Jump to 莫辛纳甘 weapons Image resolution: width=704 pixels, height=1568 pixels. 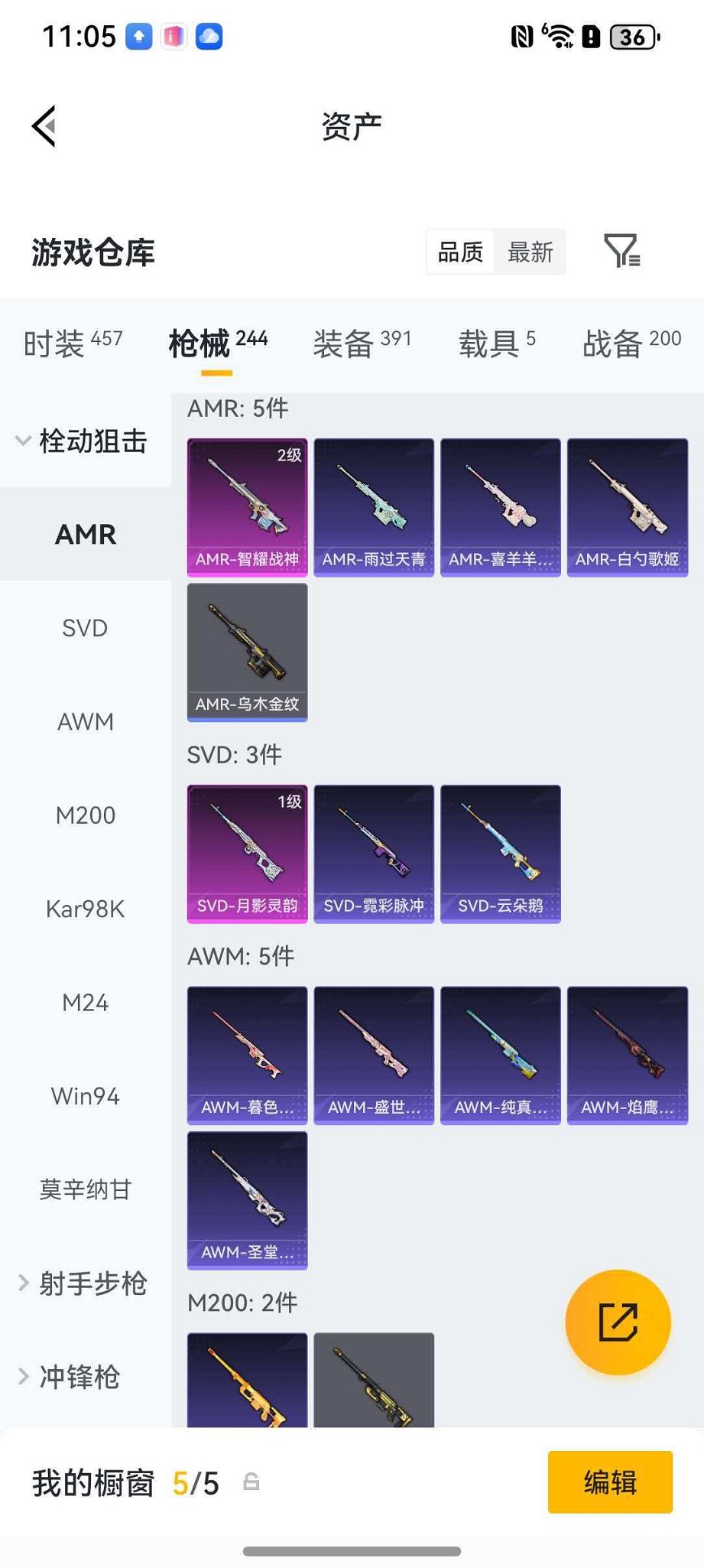point(85,1189)
